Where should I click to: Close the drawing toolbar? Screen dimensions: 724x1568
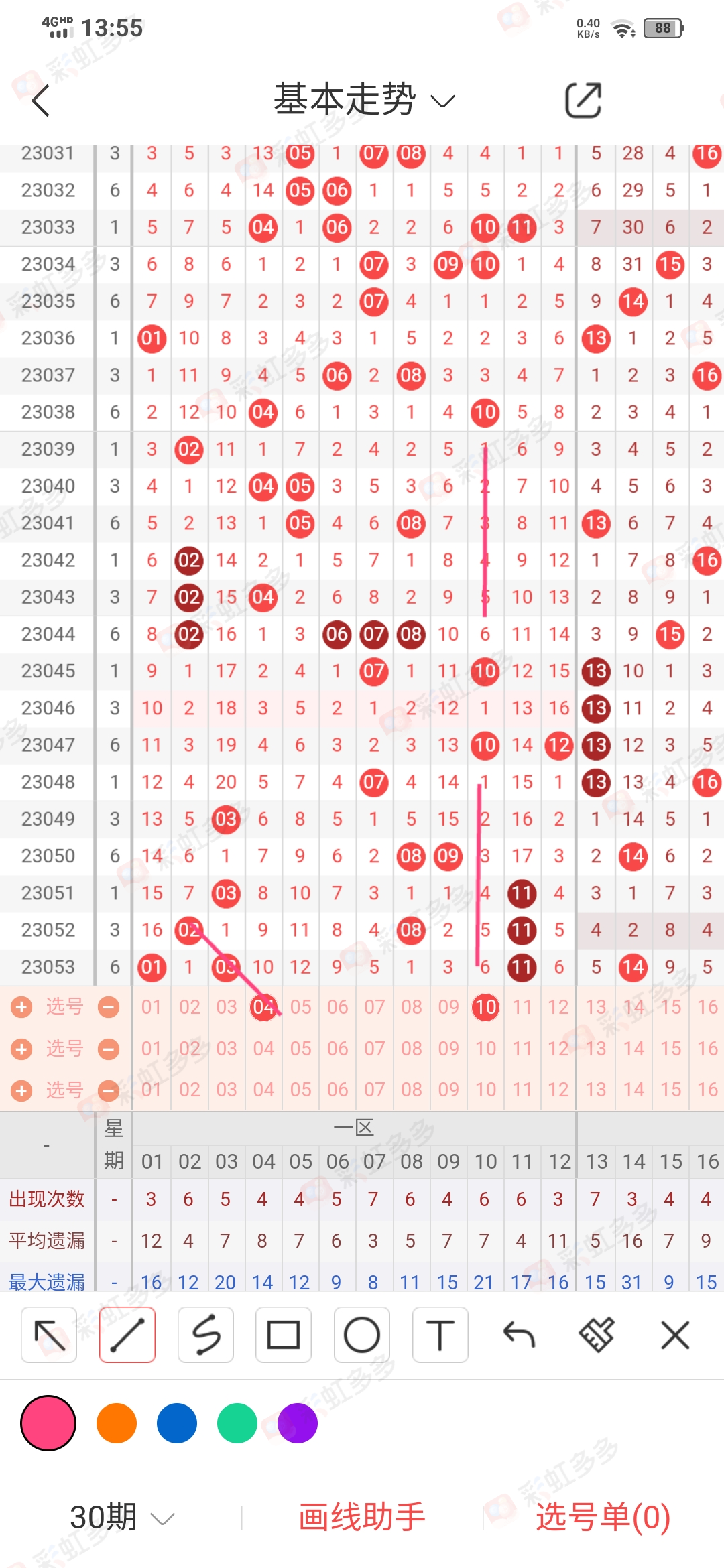675,1335
